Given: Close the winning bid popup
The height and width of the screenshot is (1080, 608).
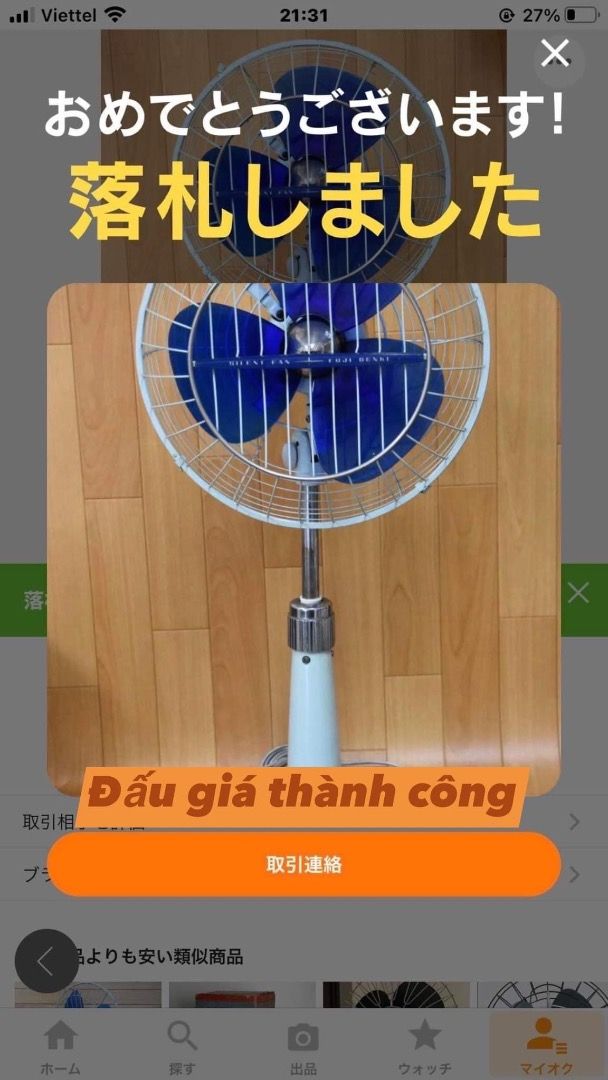Looking at the screenshot, I should pos(555,53).
